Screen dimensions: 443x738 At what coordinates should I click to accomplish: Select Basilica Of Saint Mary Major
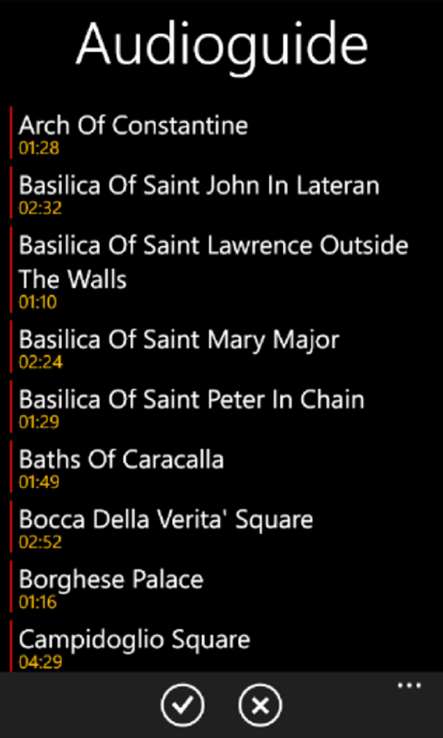pos(221,347)
